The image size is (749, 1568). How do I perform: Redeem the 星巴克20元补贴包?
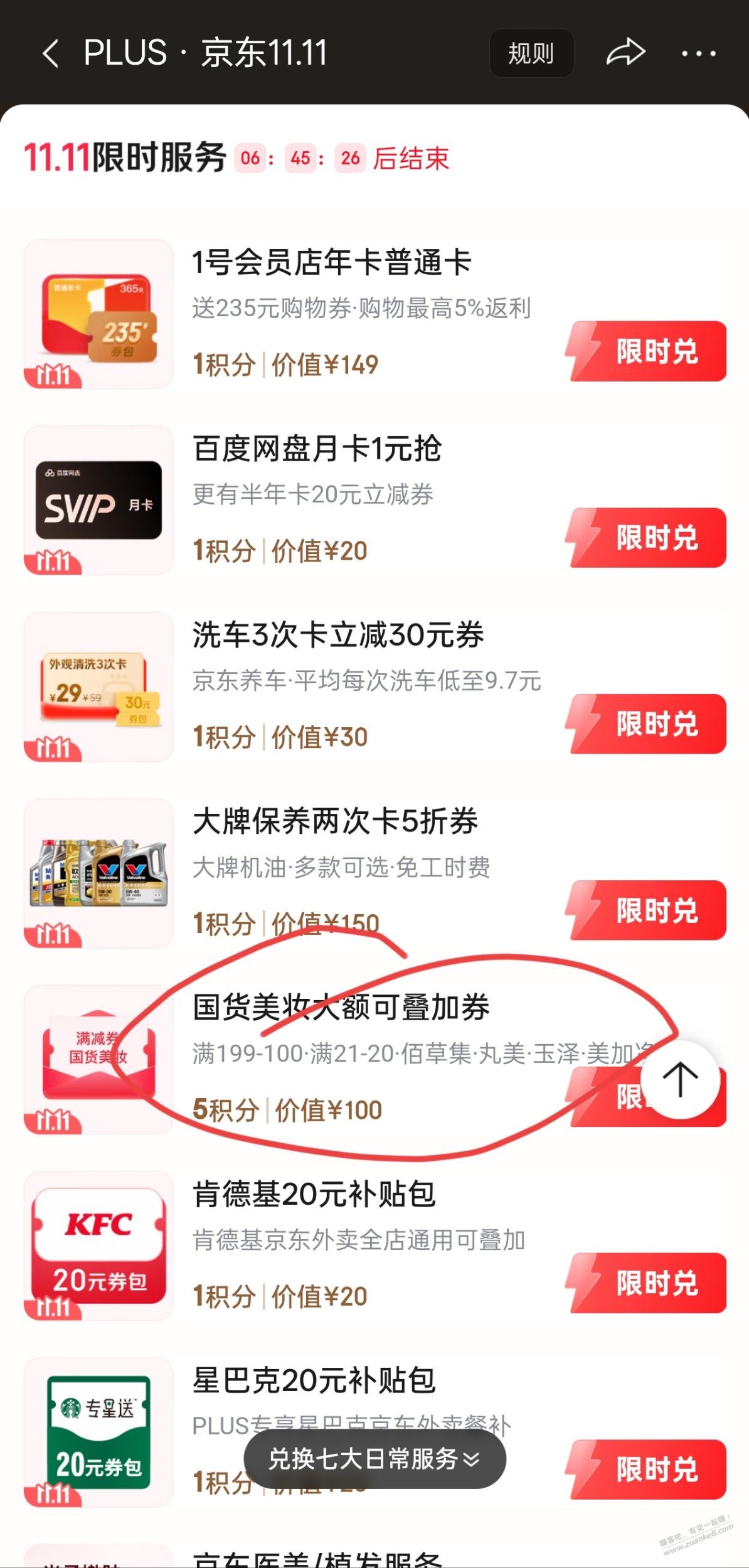click(x=648, y=1469)
